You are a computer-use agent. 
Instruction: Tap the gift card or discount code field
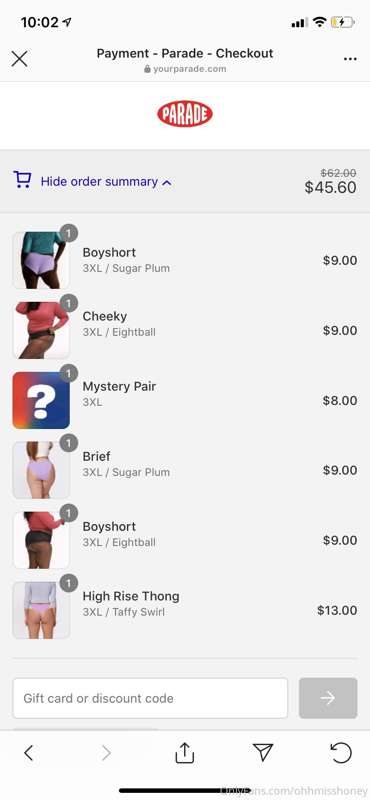[150, 698]
